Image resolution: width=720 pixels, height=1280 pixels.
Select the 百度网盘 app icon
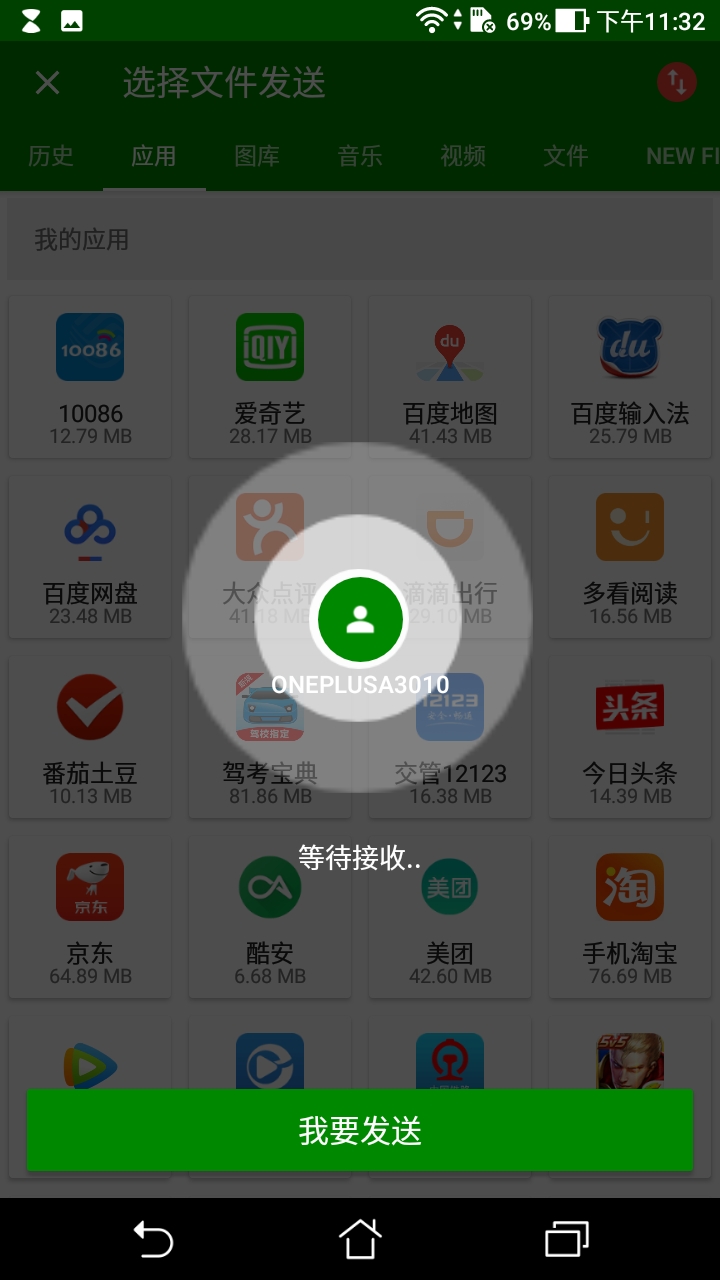tap(89, 527)
